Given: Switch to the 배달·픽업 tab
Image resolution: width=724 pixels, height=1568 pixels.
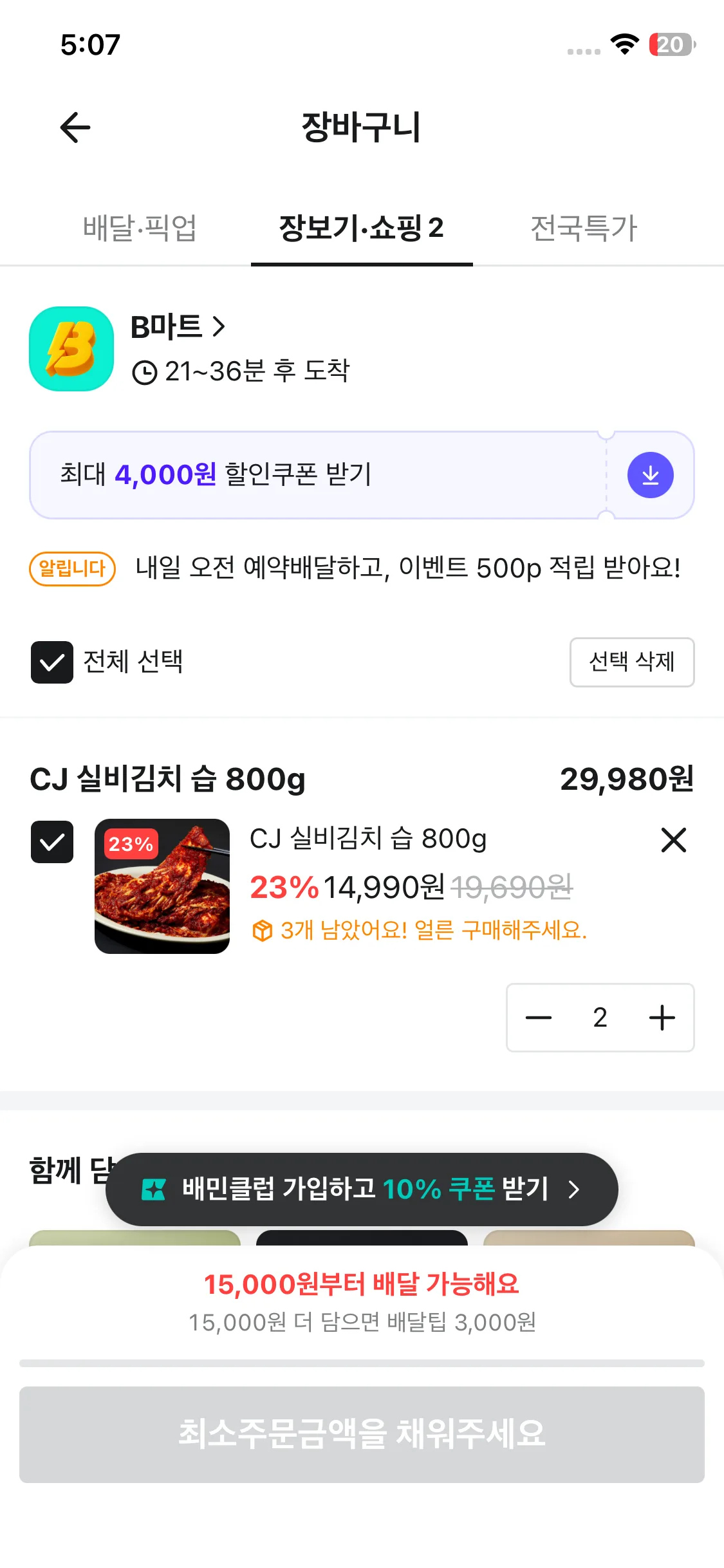Looking at the screenshot, I should [x=140, y=229].
